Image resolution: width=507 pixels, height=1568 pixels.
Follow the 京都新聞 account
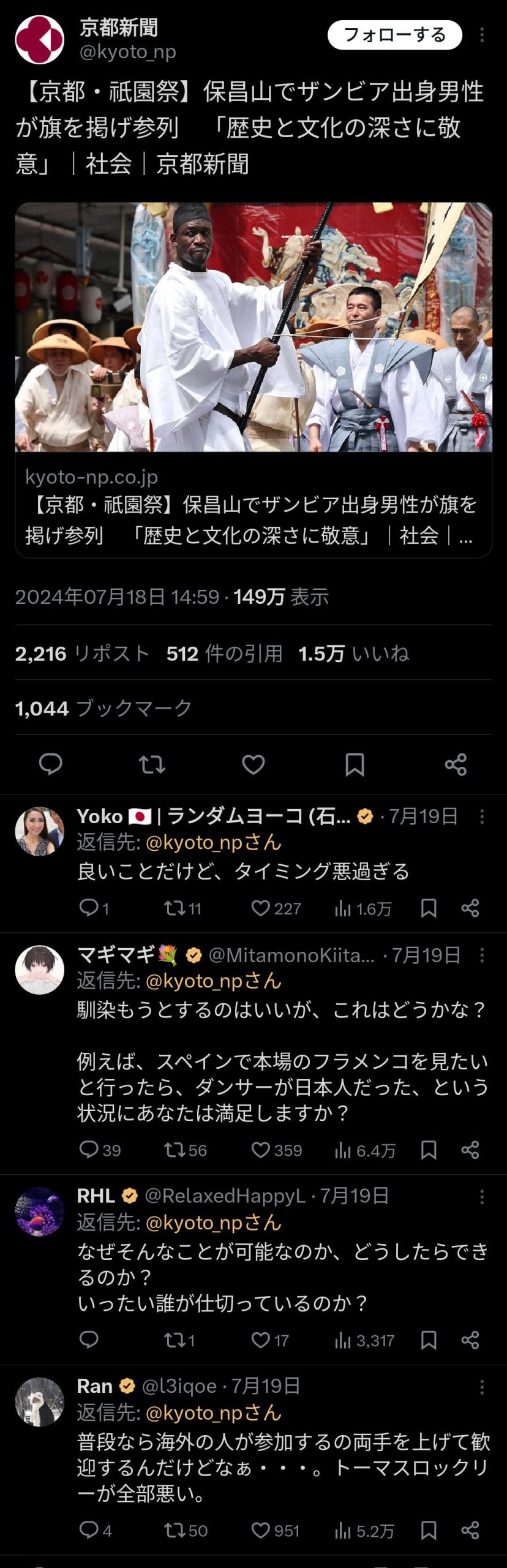[394, 35]
